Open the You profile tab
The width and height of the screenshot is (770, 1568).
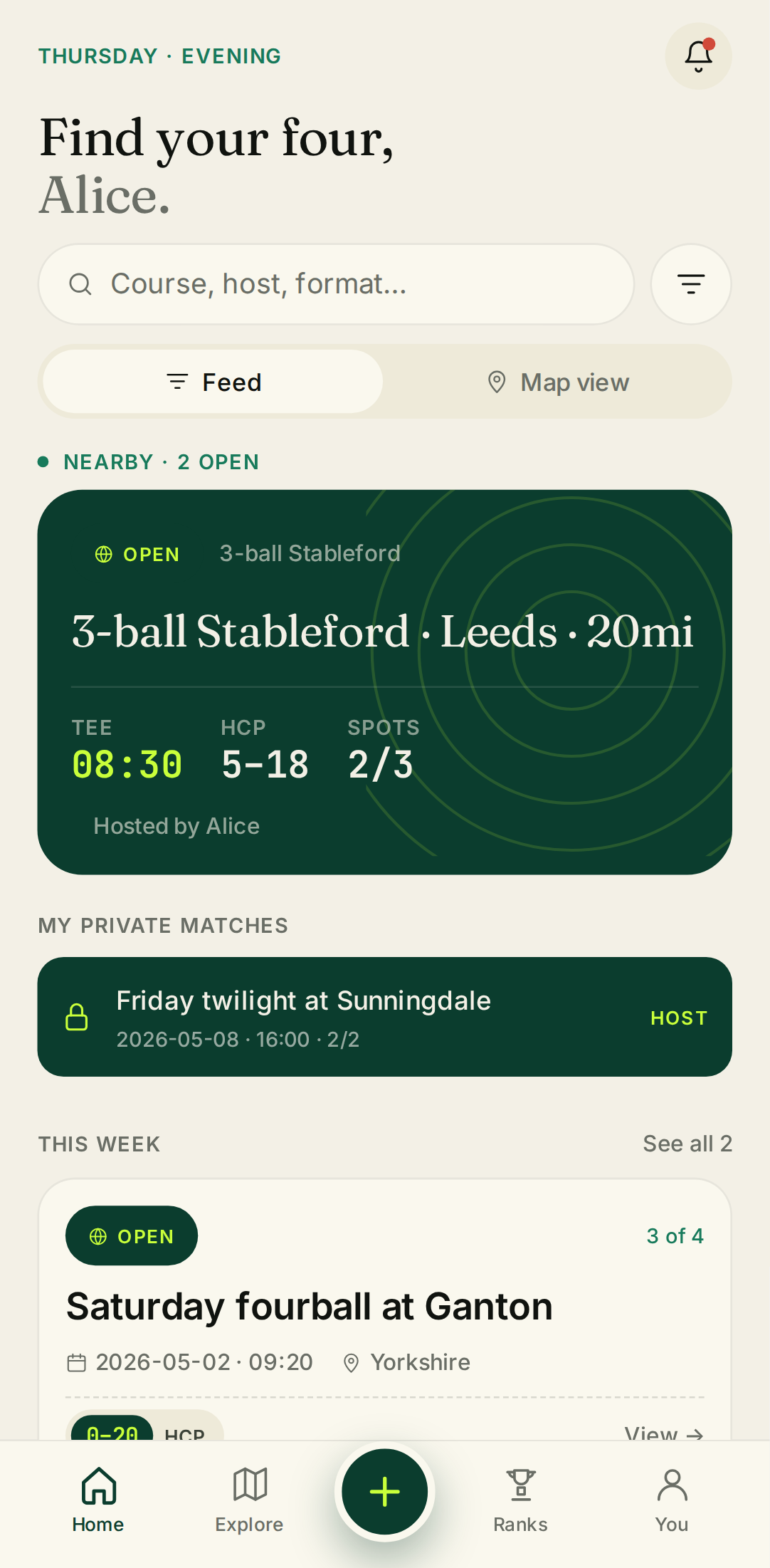(671, 1499)
